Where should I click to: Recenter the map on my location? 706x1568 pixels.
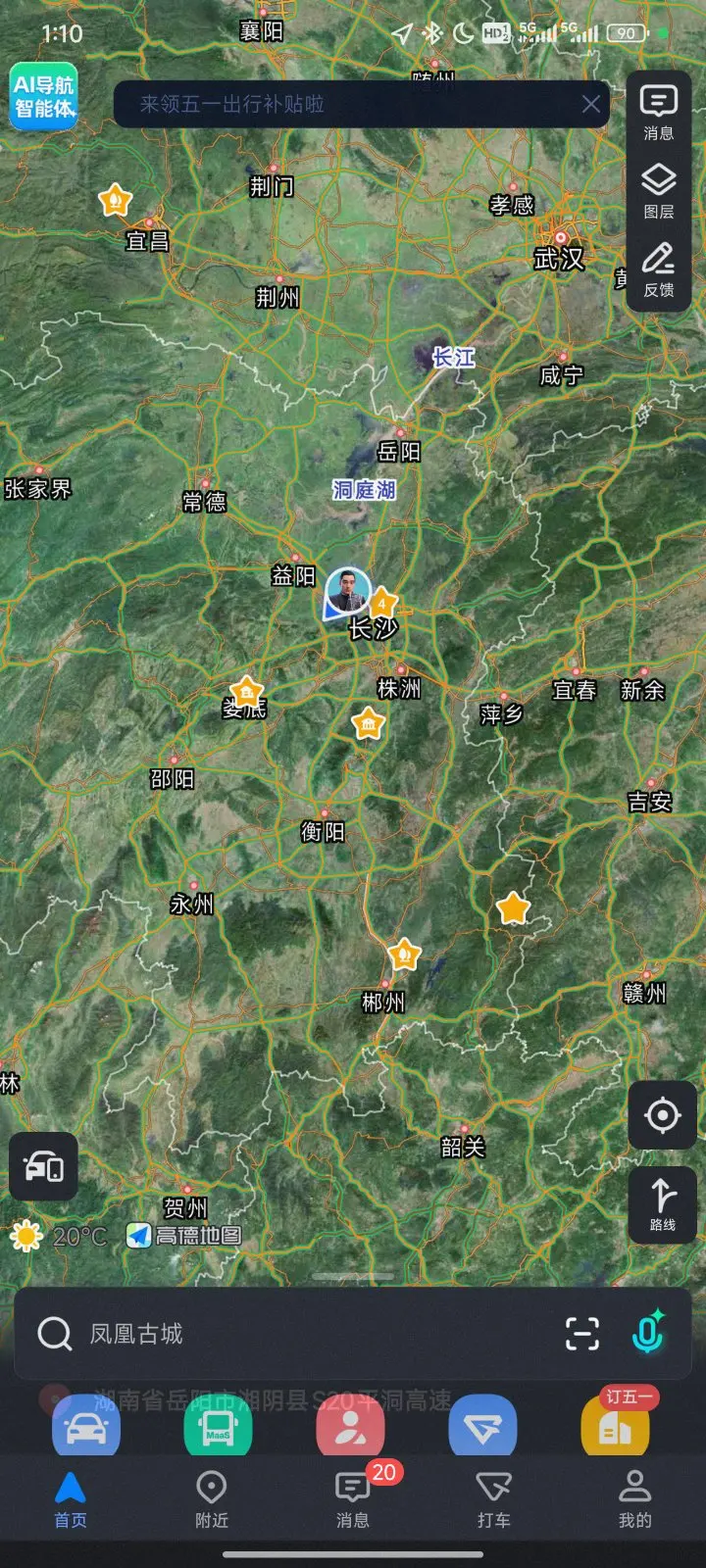(662, 1115)
